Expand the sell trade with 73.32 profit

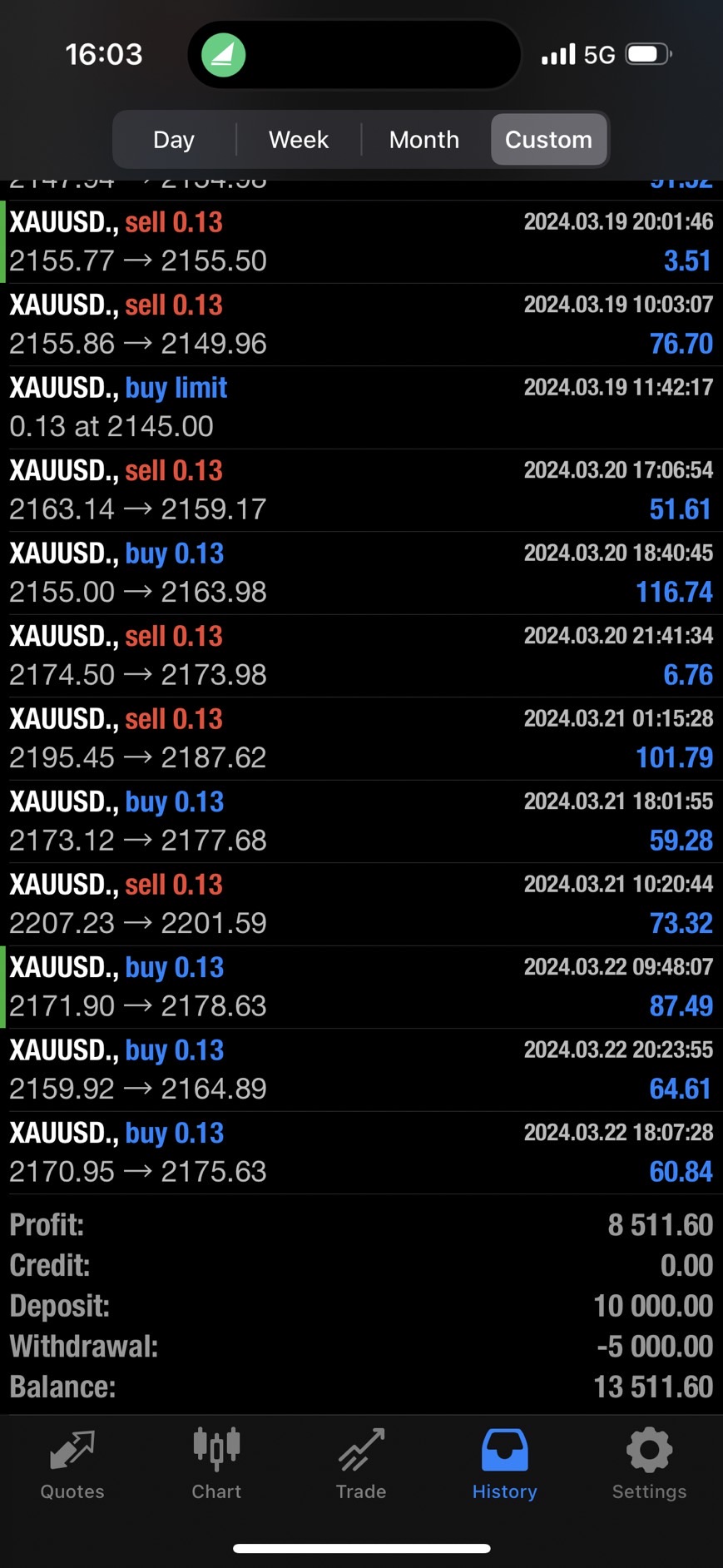[361, 904]
